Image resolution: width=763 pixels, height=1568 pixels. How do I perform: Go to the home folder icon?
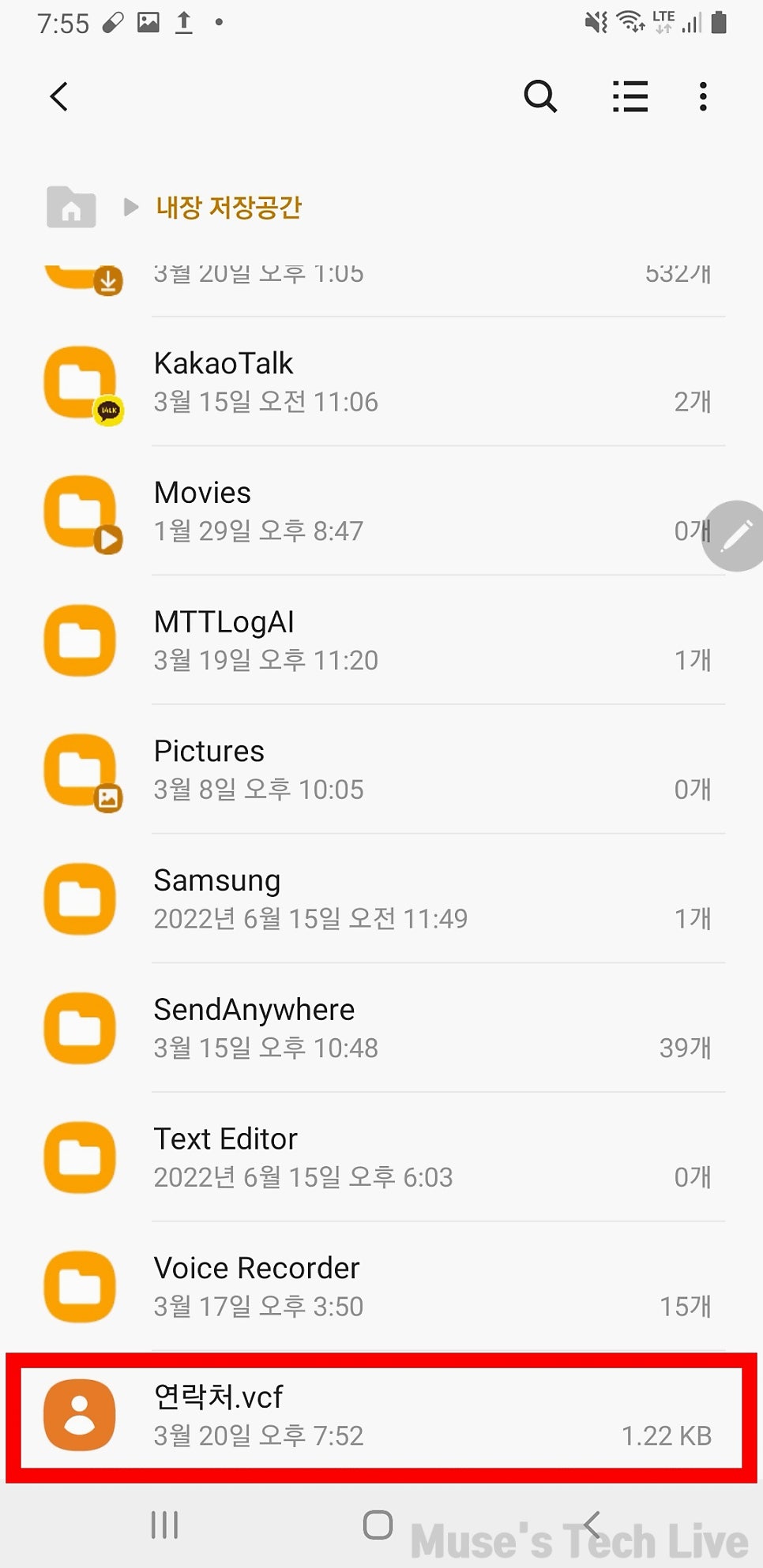coord(71,207)
